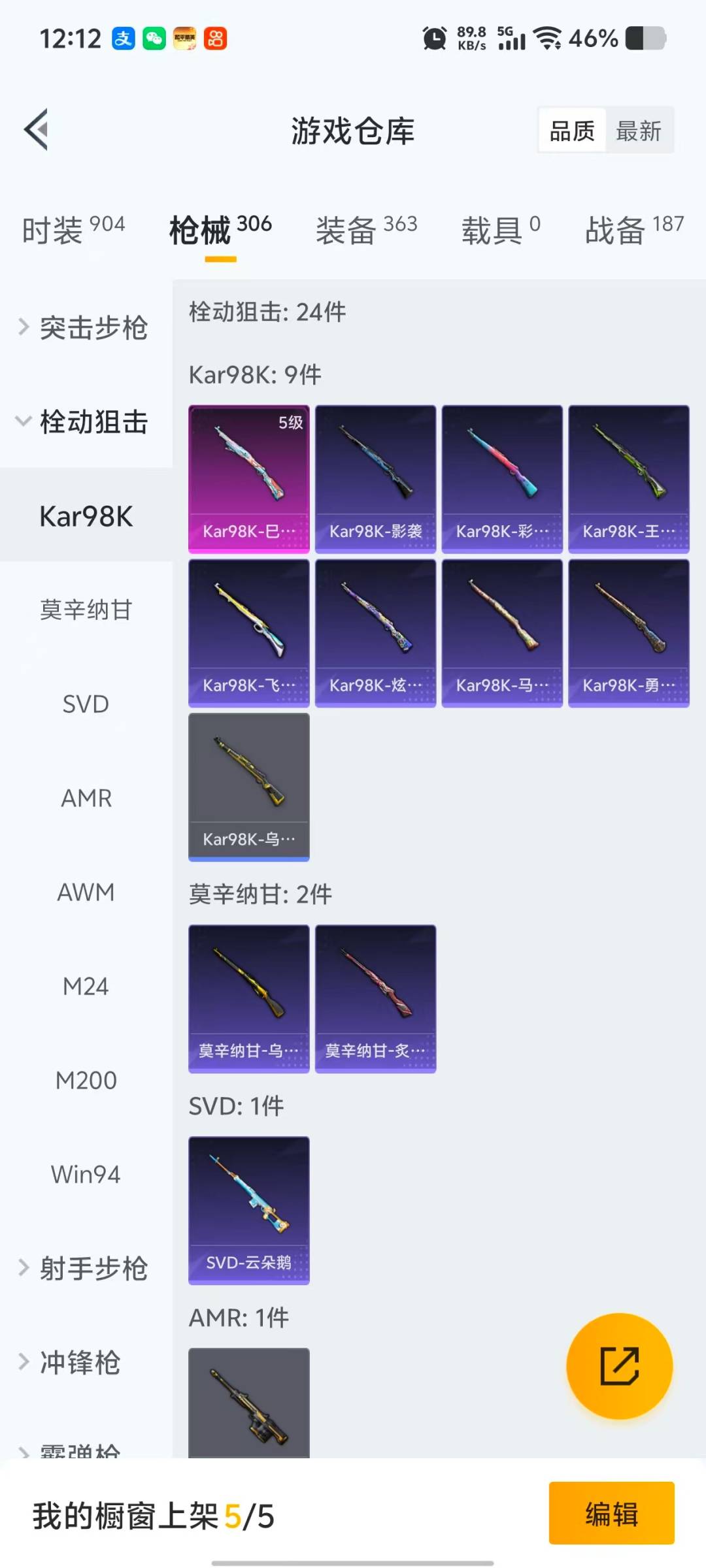Select M24 in the sidebar
Viewport: 706px width, 1568px height.
pyautogui.click(x=86, y=986)
